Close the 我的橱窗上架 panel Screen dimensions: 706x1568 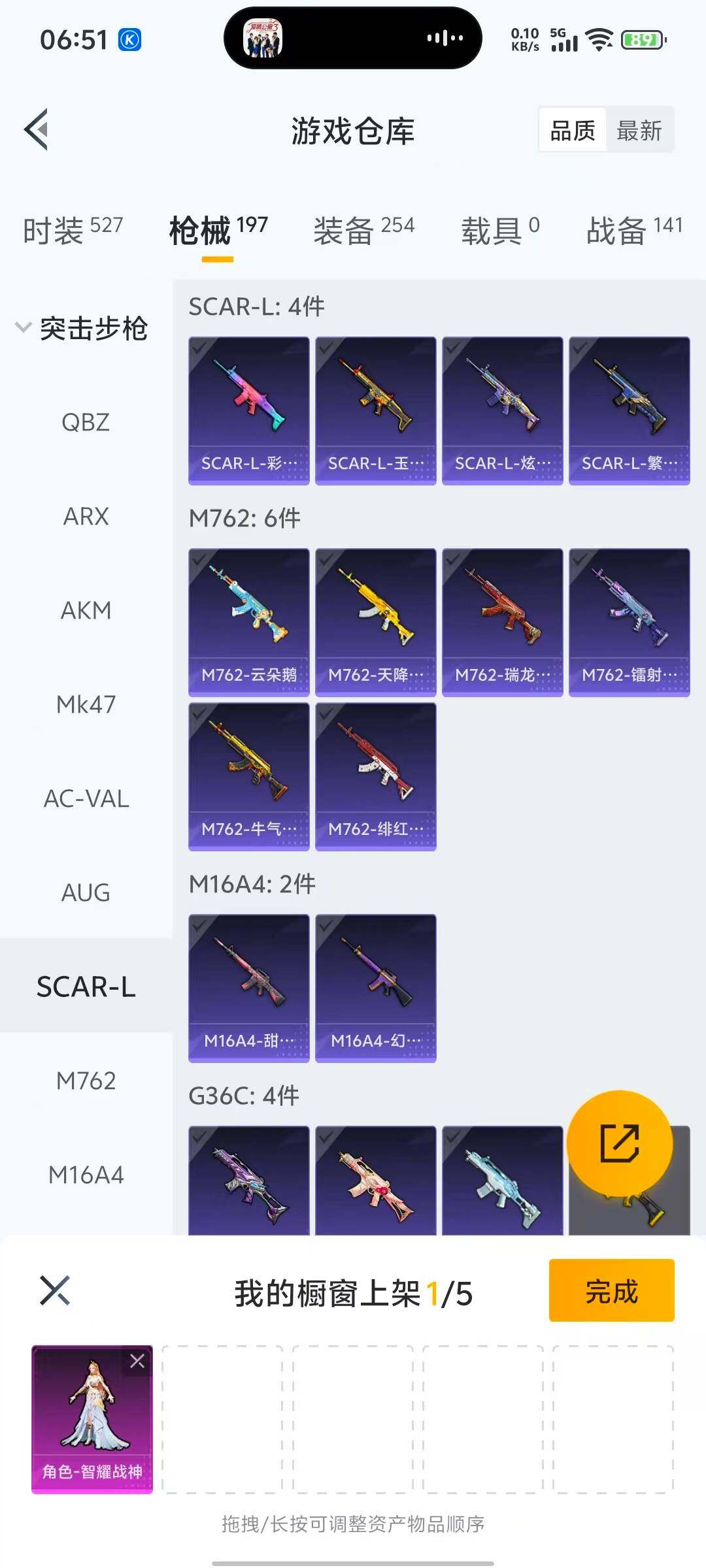(x=55, y=1290)
